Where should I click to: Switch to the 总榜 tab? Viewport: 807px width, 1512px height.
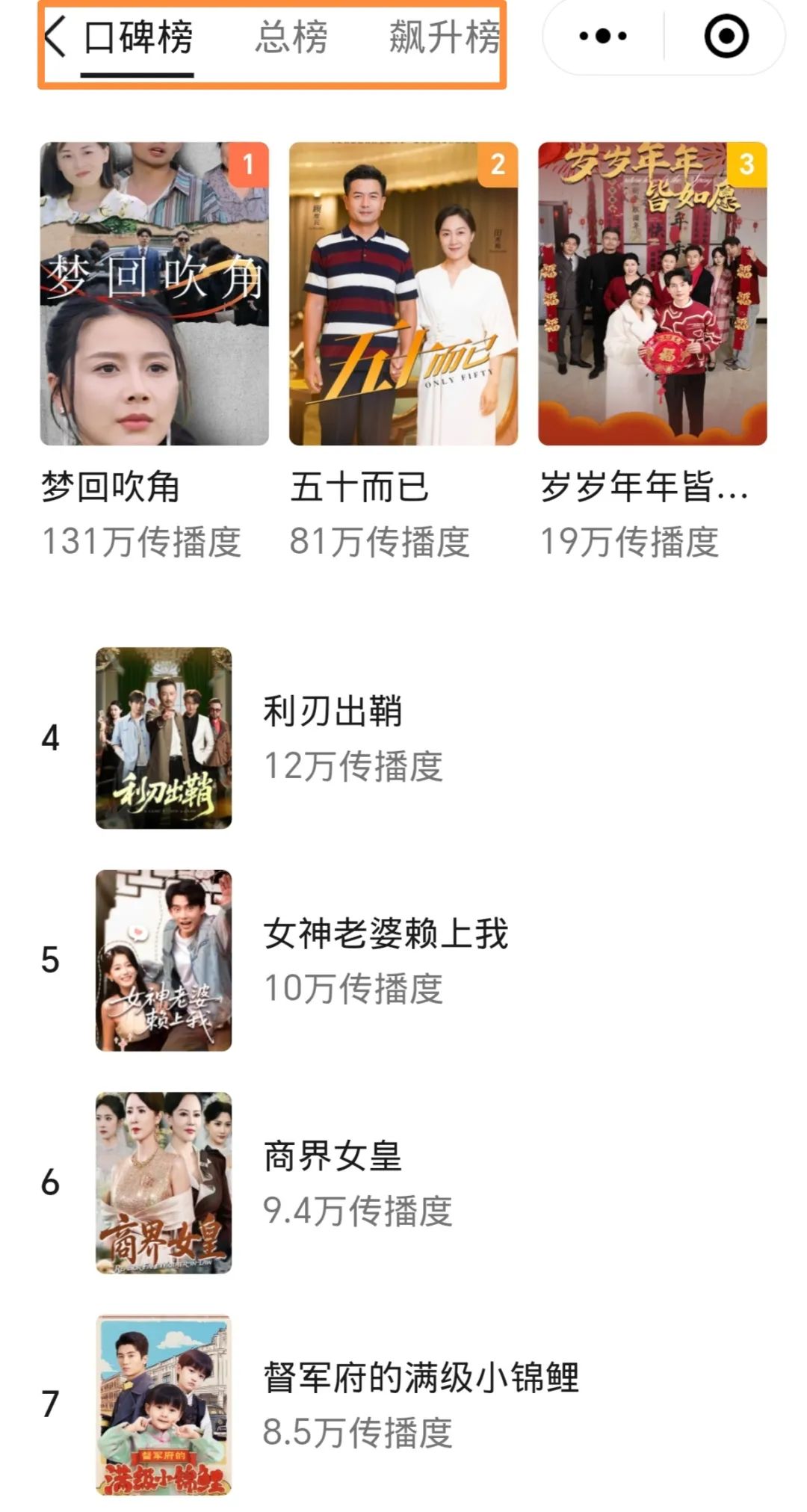tap(291, 37)
